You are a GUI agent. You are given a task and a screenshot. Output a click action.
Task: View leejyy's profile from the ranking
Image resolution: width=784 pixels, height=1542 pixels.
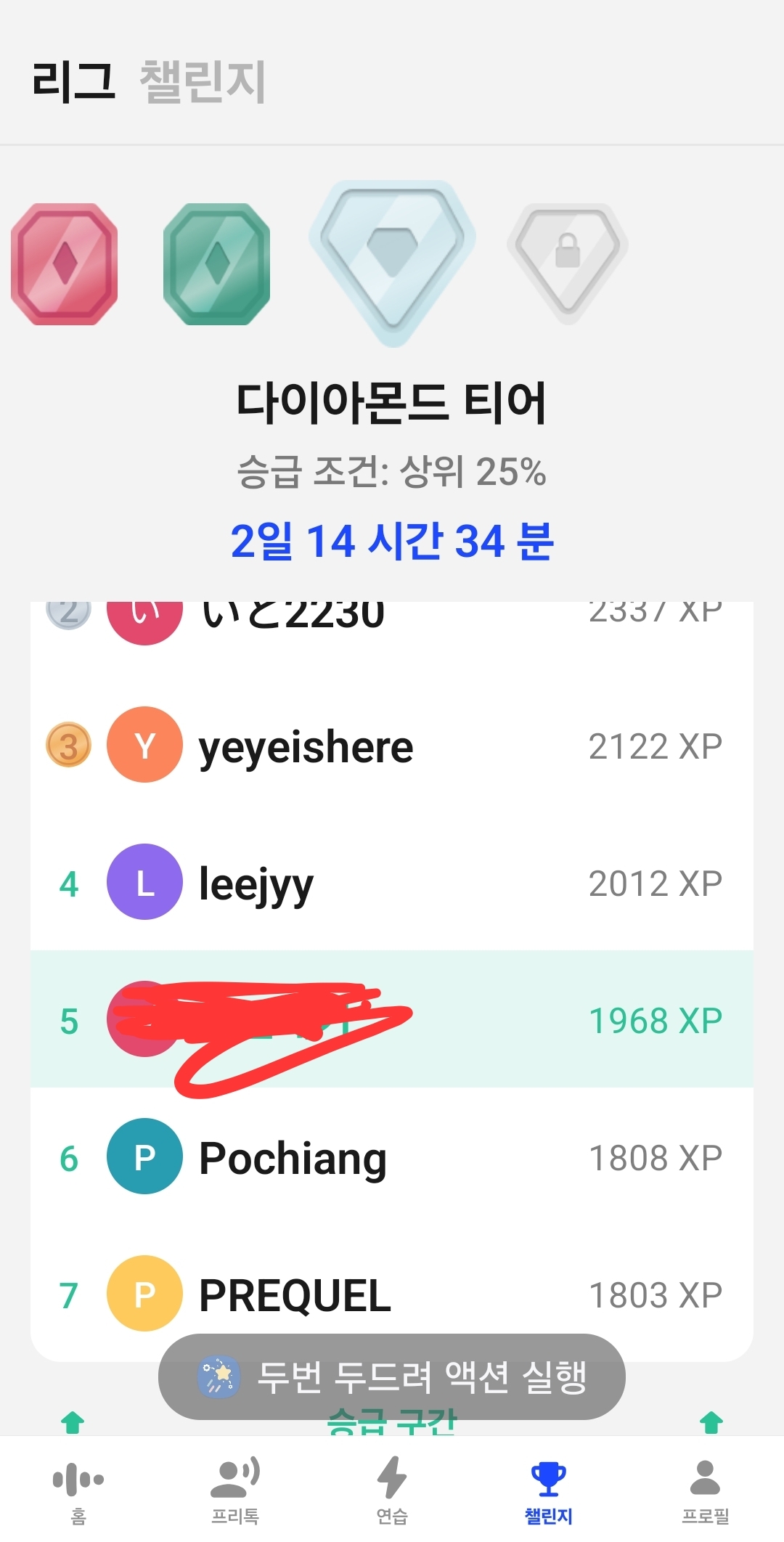tap(392, 883)
